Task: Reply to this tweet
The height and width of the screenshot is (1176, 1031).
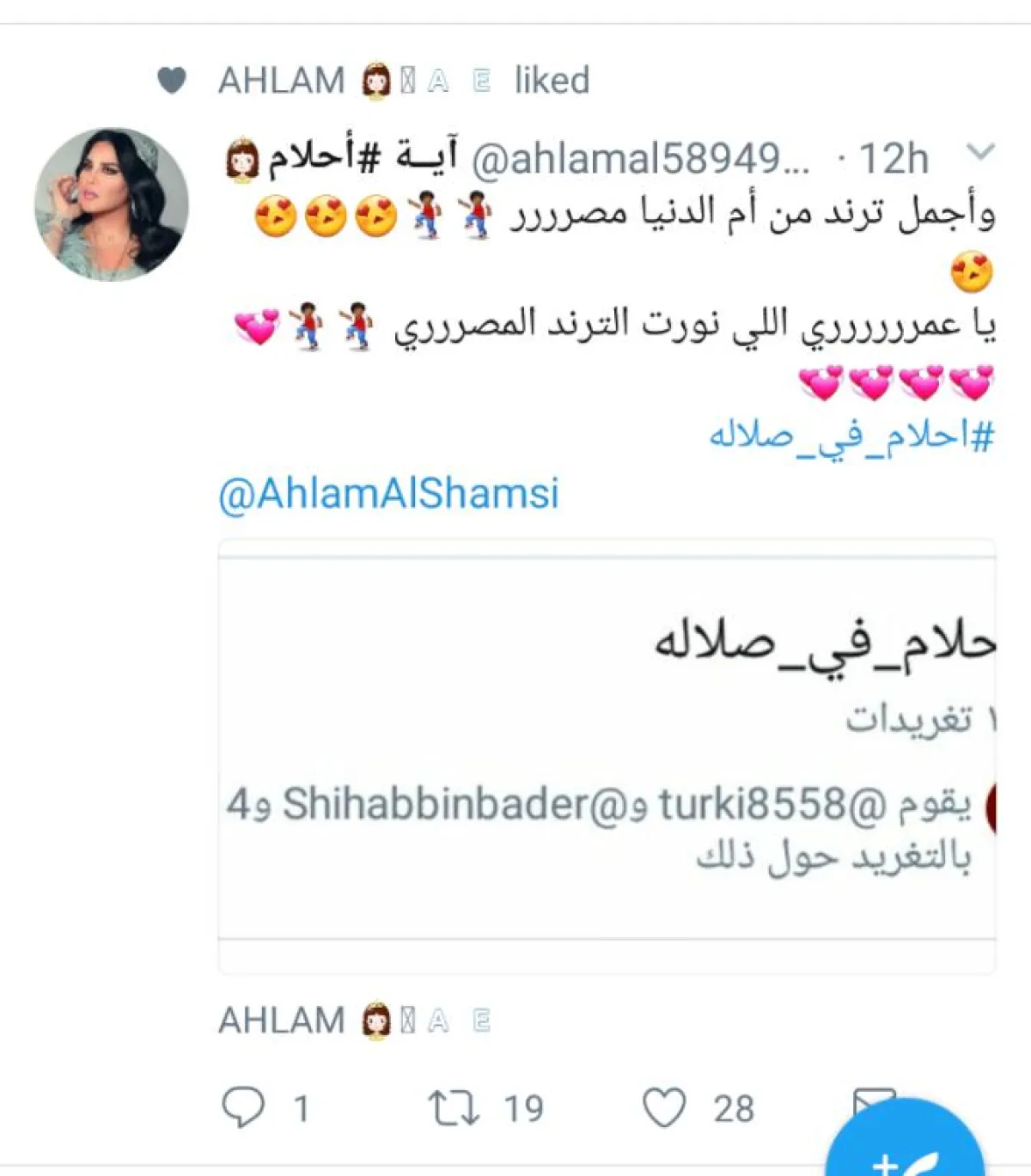Action: (x=243, y=1106)
